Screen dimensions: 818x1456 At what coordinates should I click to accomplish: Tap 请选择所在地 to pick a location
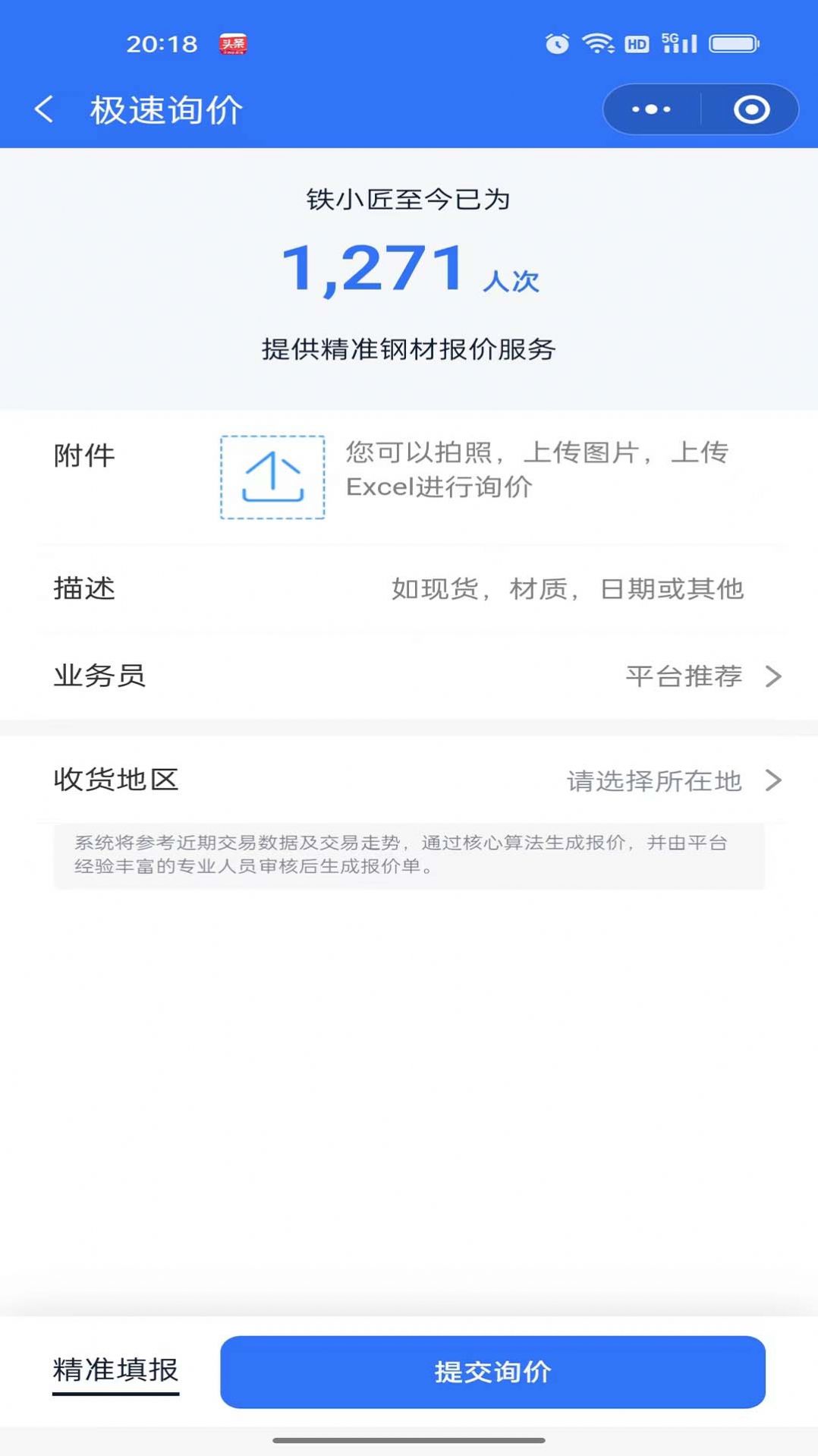654,782
